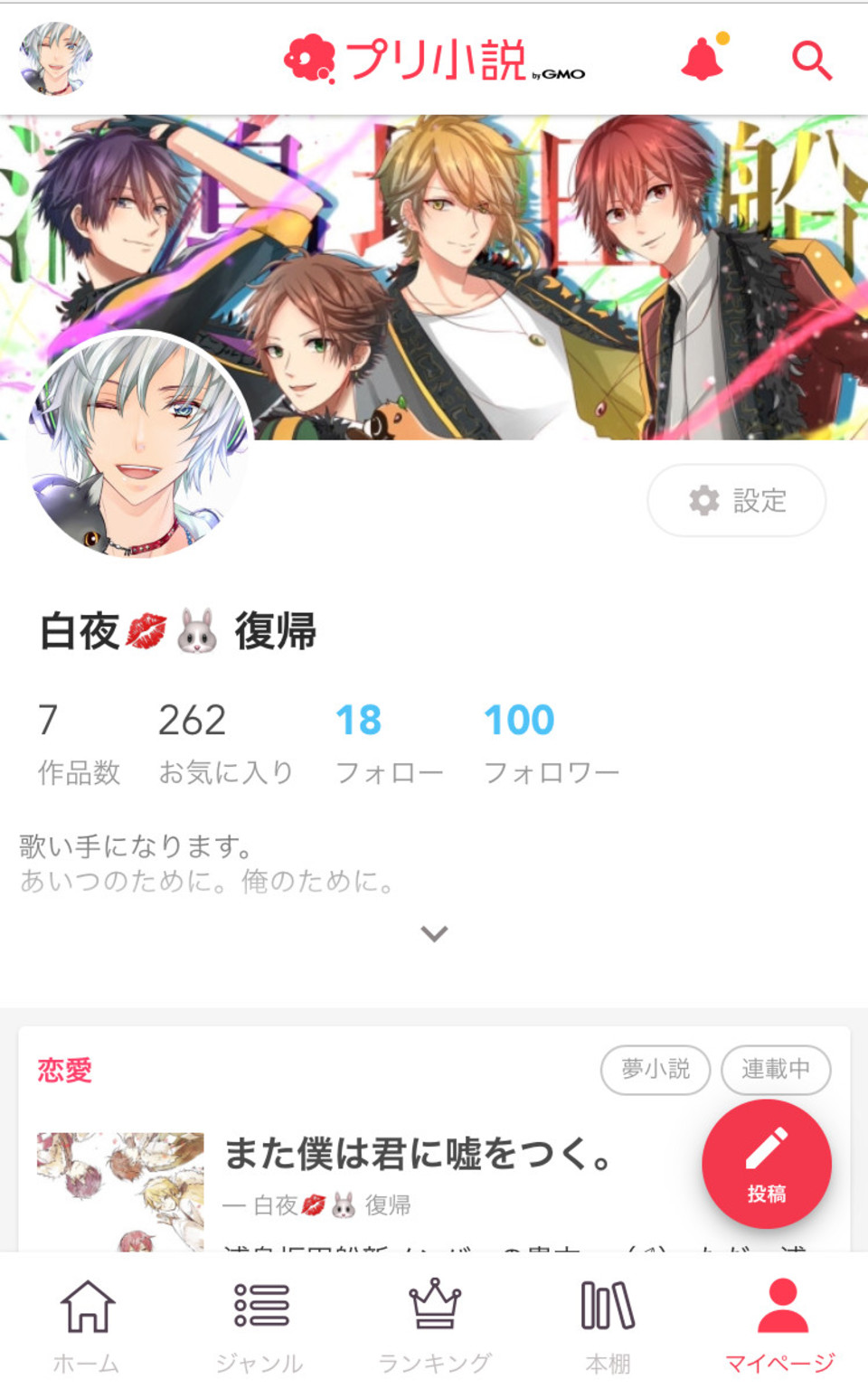868x1398 pixels.
Task: Toggle the 夢小説 filter pill
Action: (x=656, y=1070)
